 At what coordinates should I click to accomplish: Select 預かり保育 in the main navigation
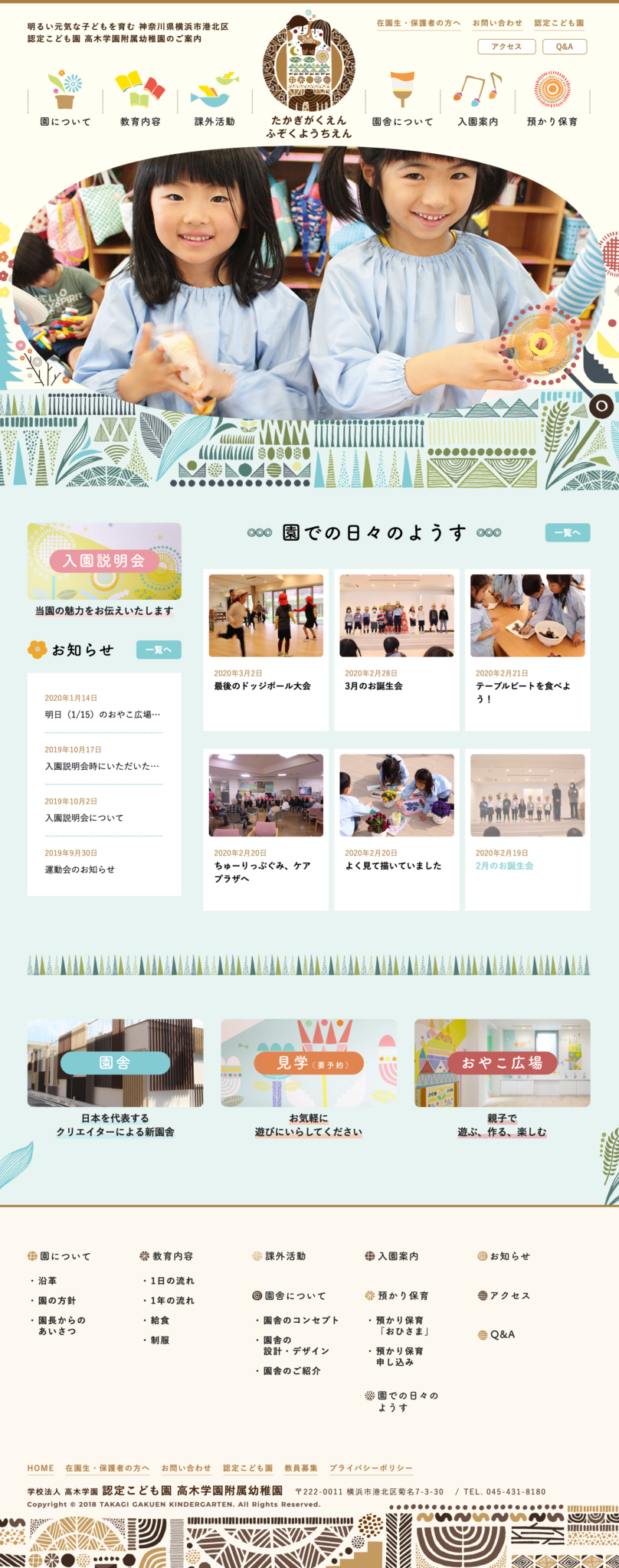[552, 100]
